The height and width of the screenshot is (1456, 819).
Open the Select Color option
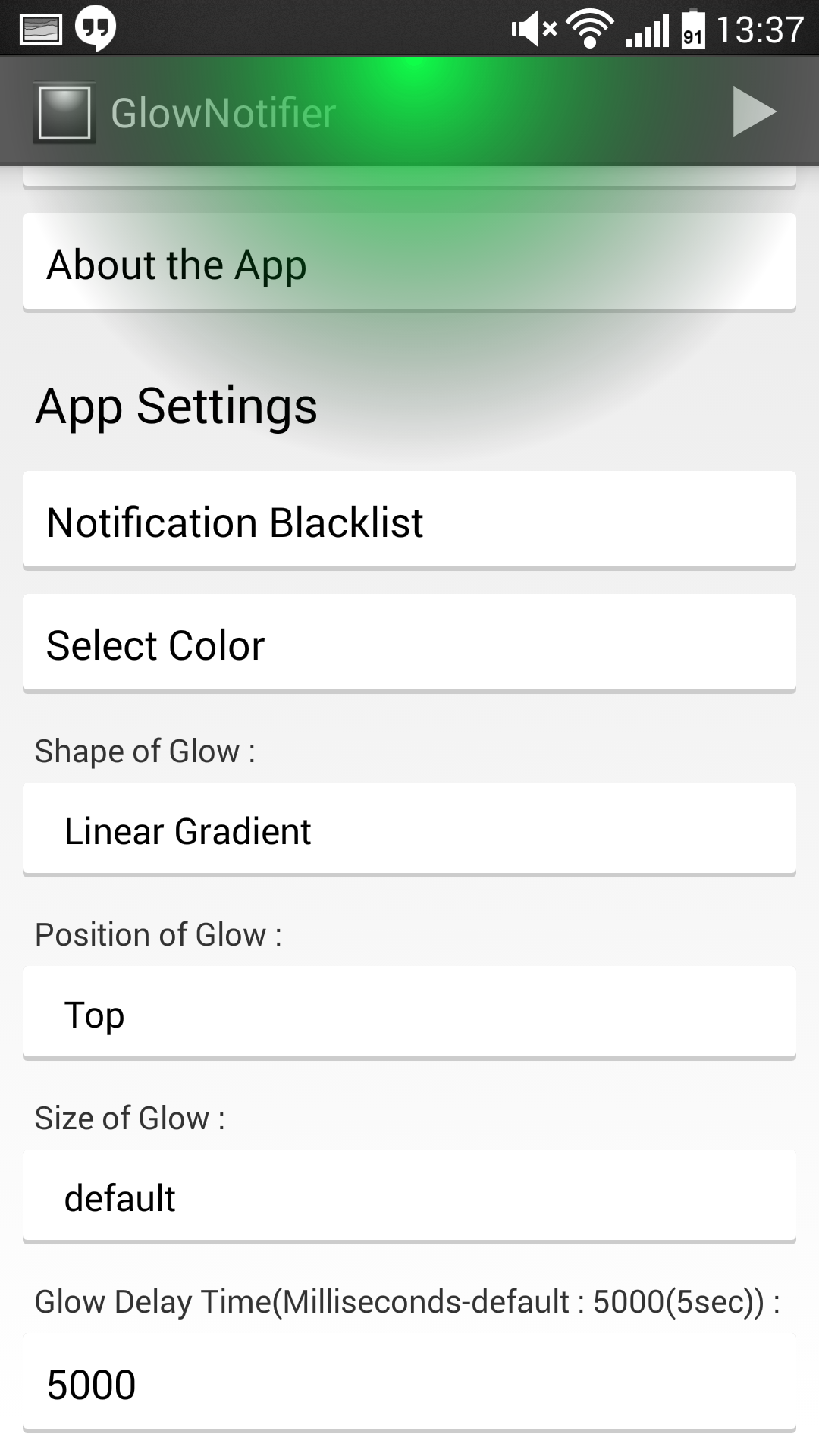coord(409,643)
